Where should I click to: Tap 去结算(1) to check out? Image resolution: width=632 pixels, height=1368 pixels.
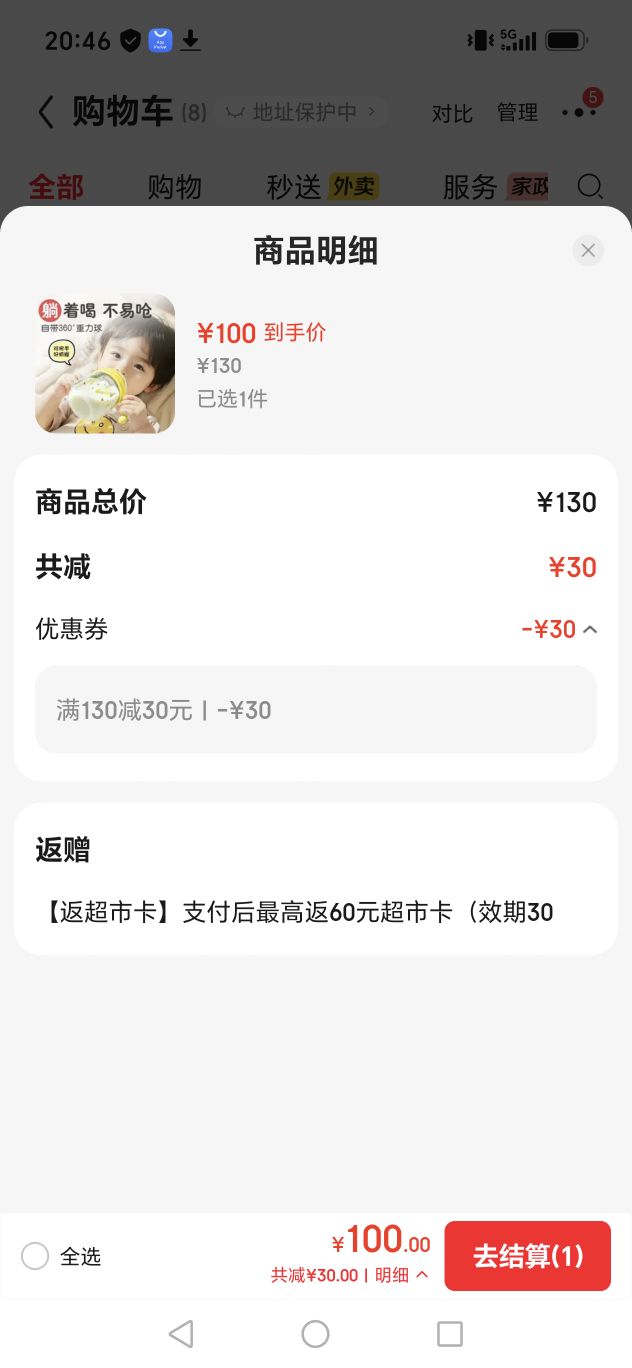[528, 1256]
